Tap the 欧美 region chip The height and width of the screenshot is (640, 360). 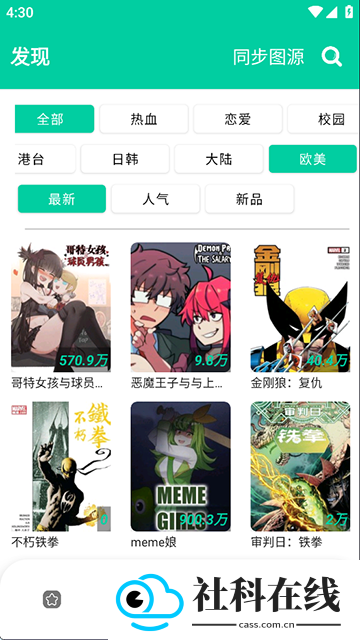[x=313, y=159]
